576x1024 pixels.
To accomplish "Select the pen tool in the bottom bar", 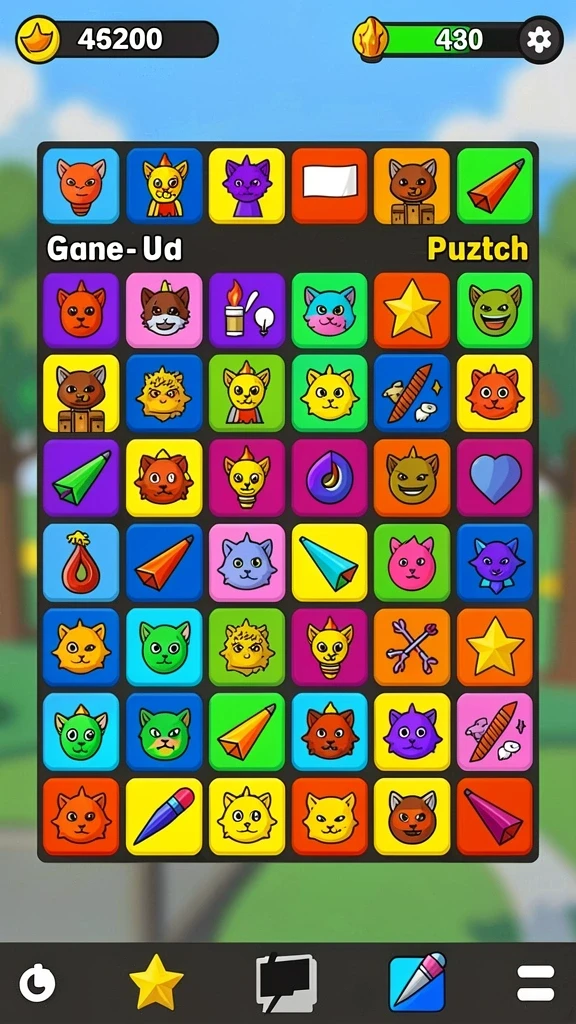I will 418,982.
